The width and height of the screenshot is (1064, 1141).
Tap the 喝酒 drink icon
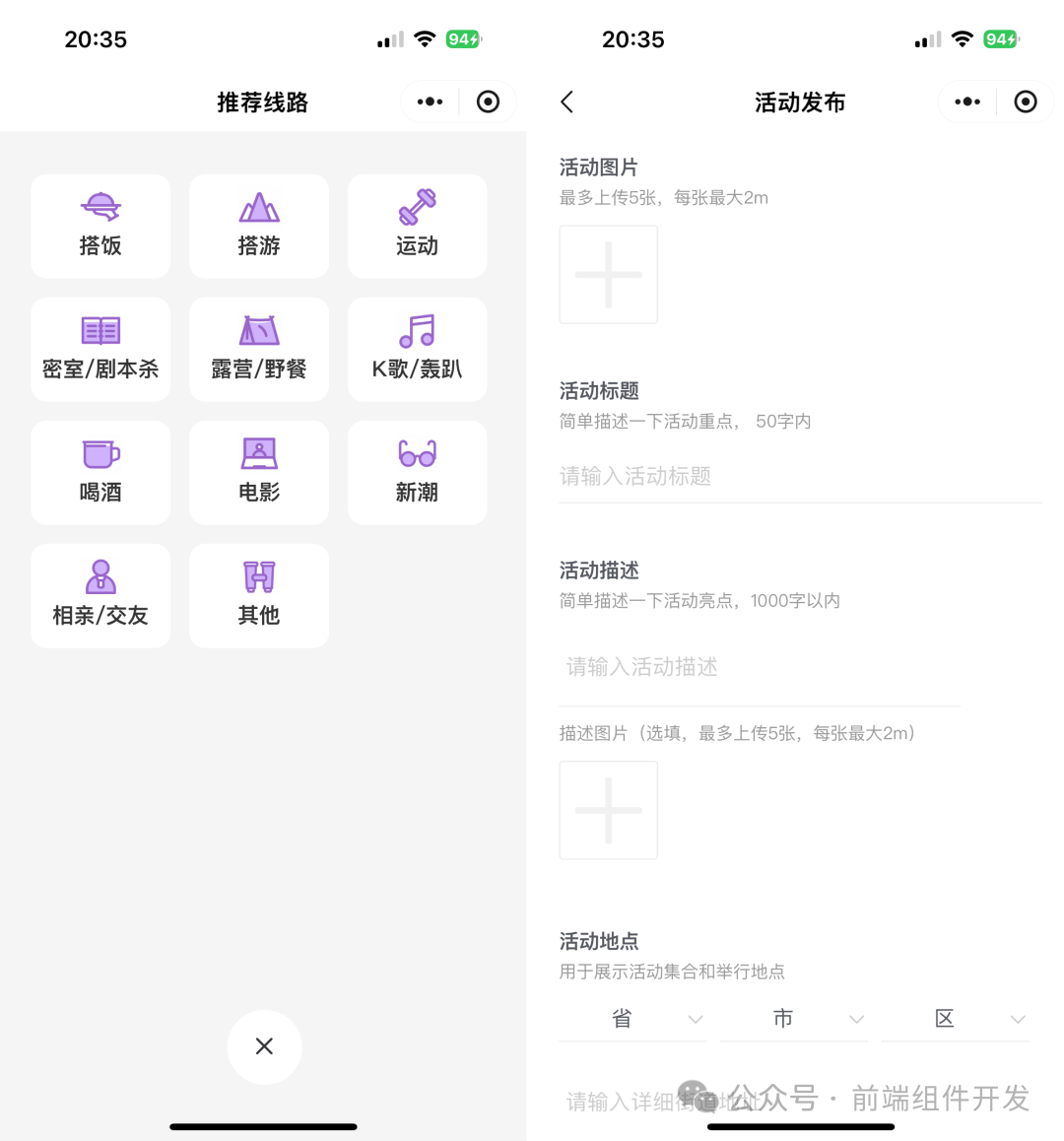(x=100, y=472)
